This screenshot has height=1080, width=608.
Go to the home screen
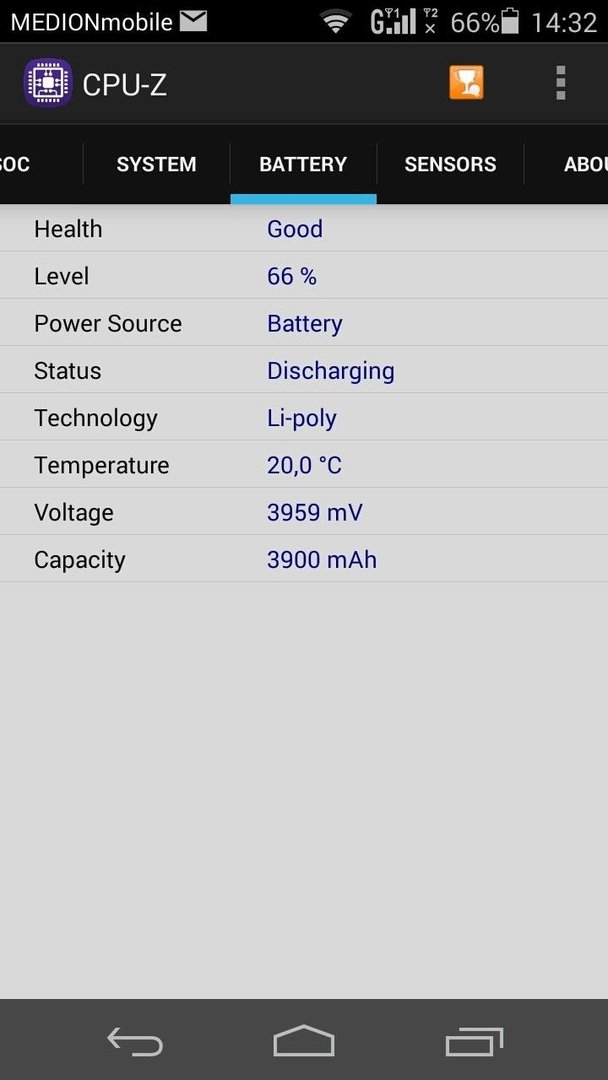[x=304, y=1041]
